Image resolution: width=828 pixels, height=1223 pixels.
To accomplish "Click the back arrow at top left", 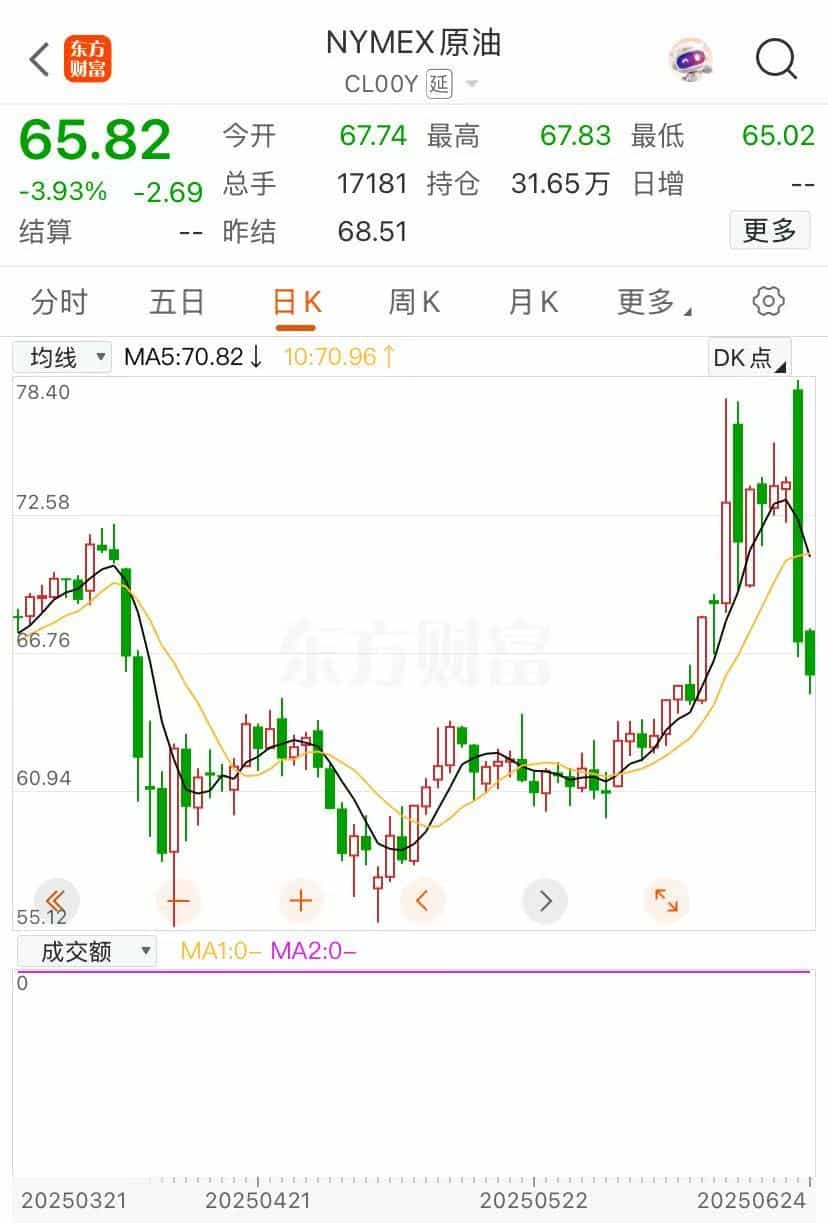I will pyautogui.click(x=38, y=59).
